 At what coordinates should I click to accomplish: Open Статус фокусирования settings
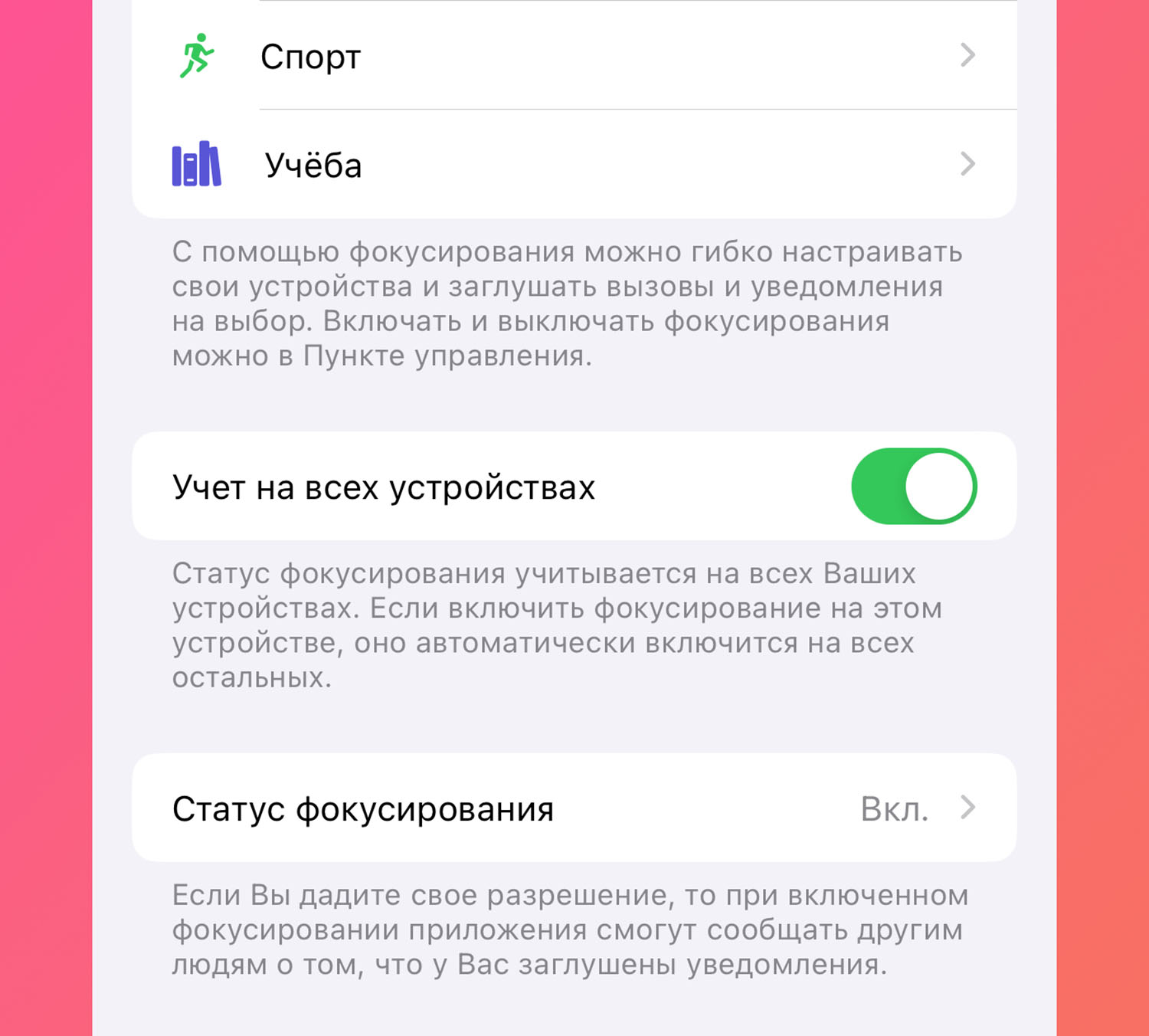pyautogui.click(x=573, y=808)
